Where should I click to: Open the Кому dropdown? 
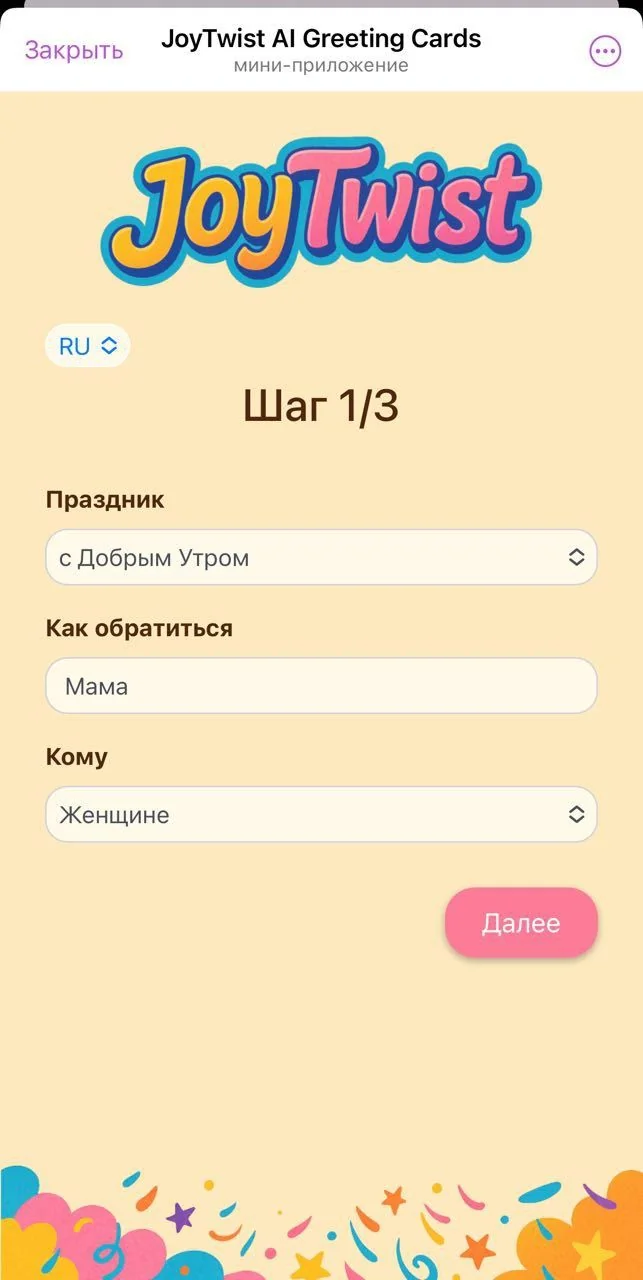(321, 814)
